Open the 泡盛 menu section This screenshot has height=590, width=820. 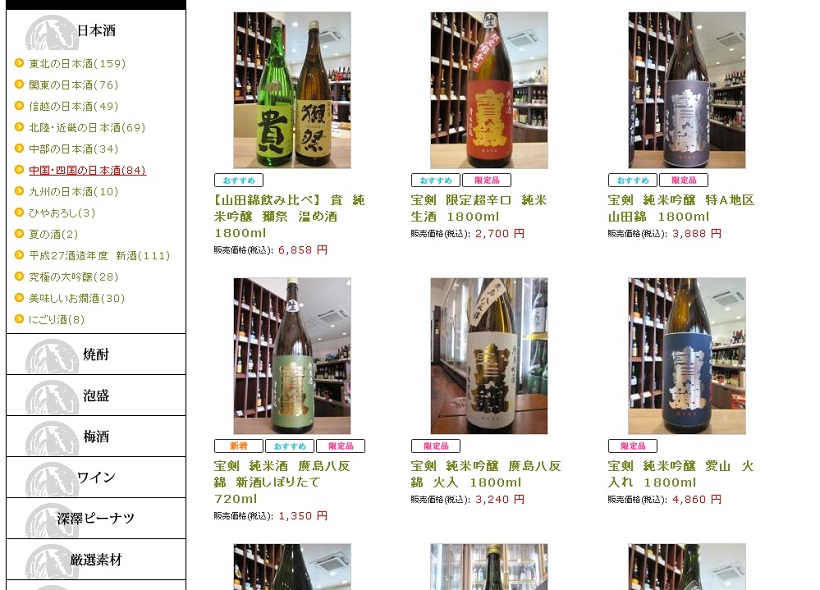(96, 396)
